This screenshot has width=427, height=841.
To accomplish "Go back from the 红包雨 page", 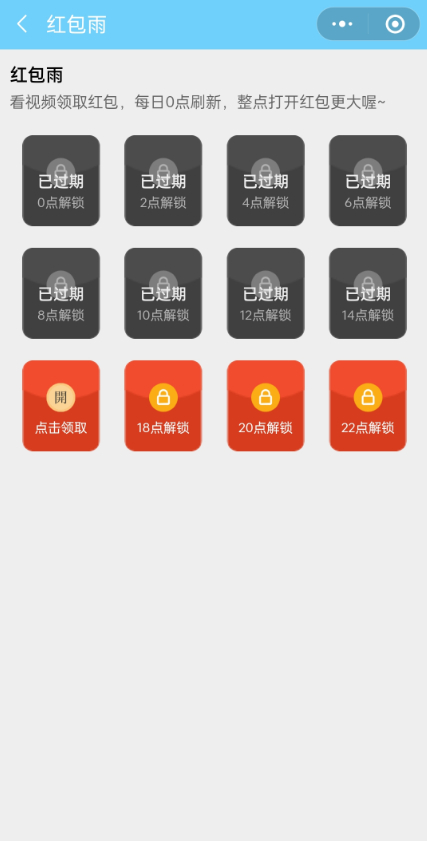I will [21, 24].
